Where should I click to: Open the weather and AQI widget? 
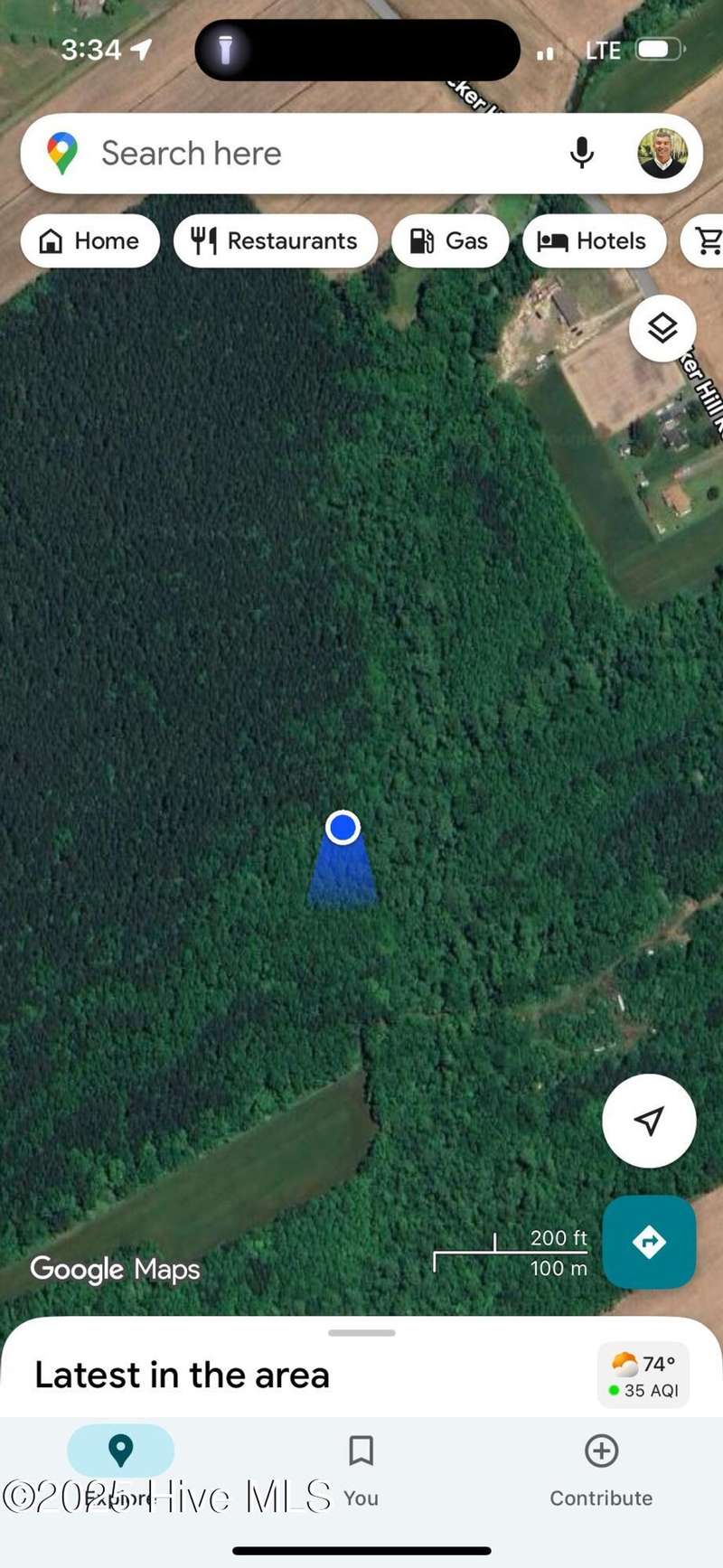643,1376
